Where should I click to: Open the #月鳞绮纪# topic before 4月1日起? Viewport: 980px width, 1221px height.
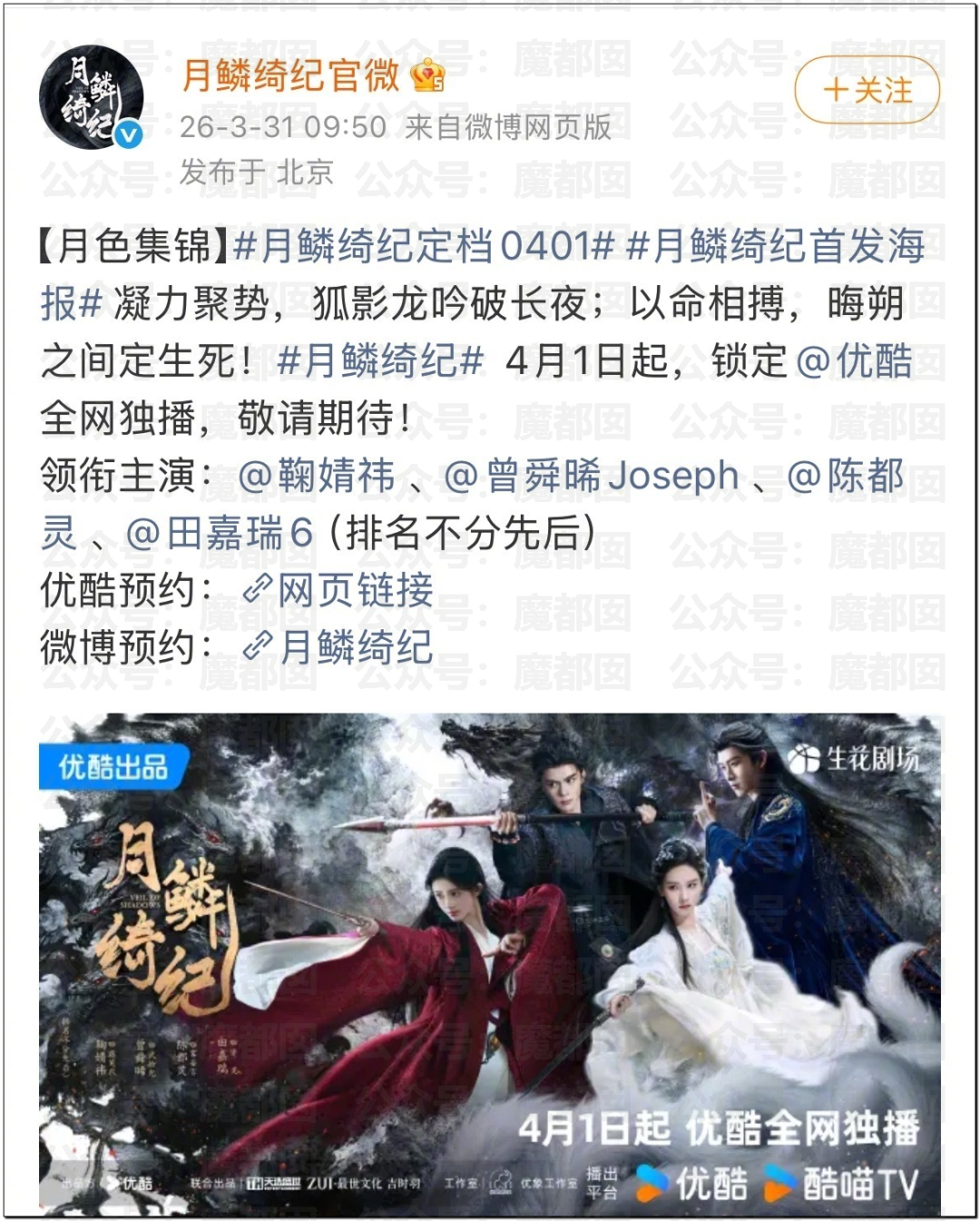[380, 360]
